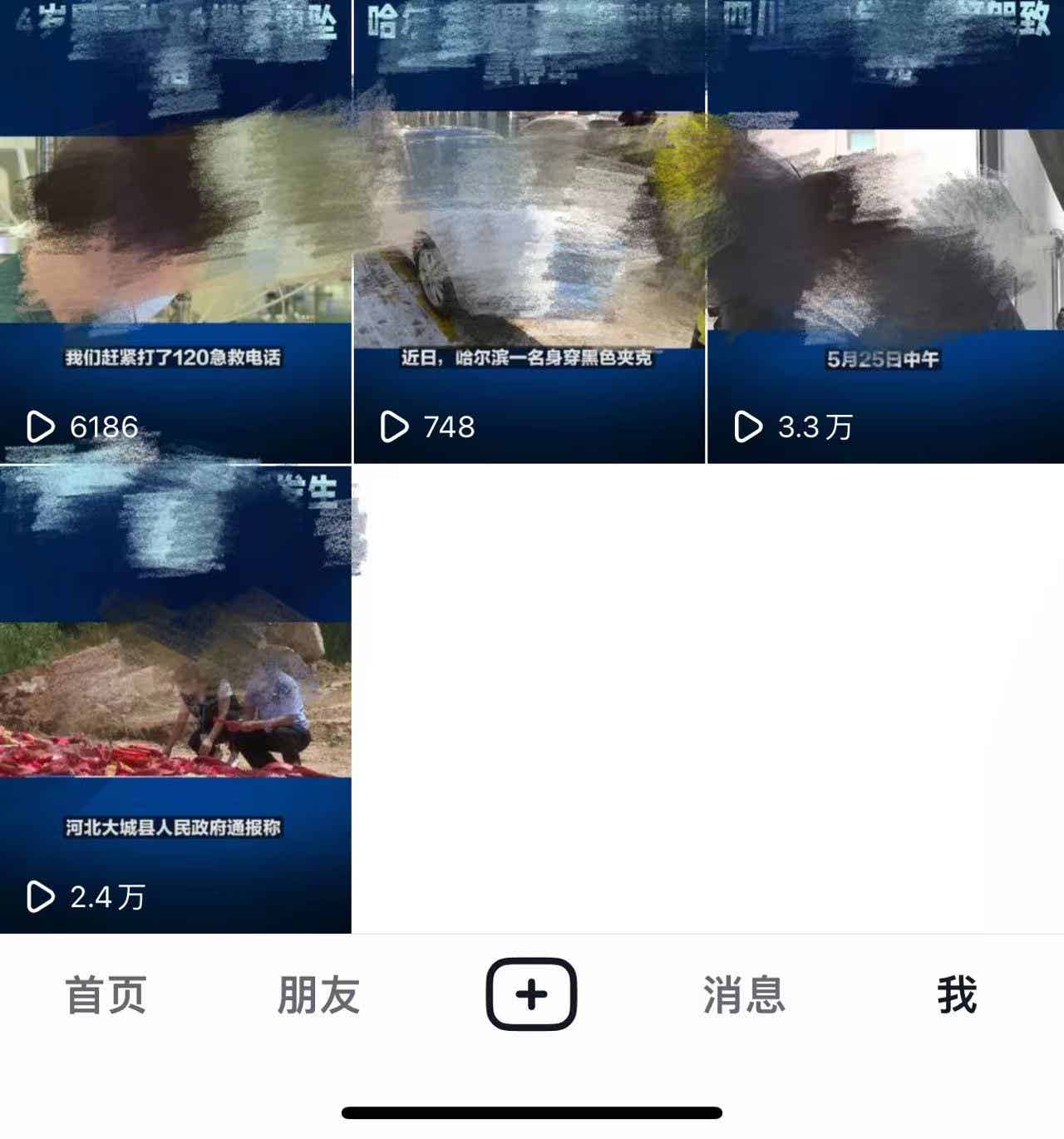Open the 消息 tab

(744, 995)
